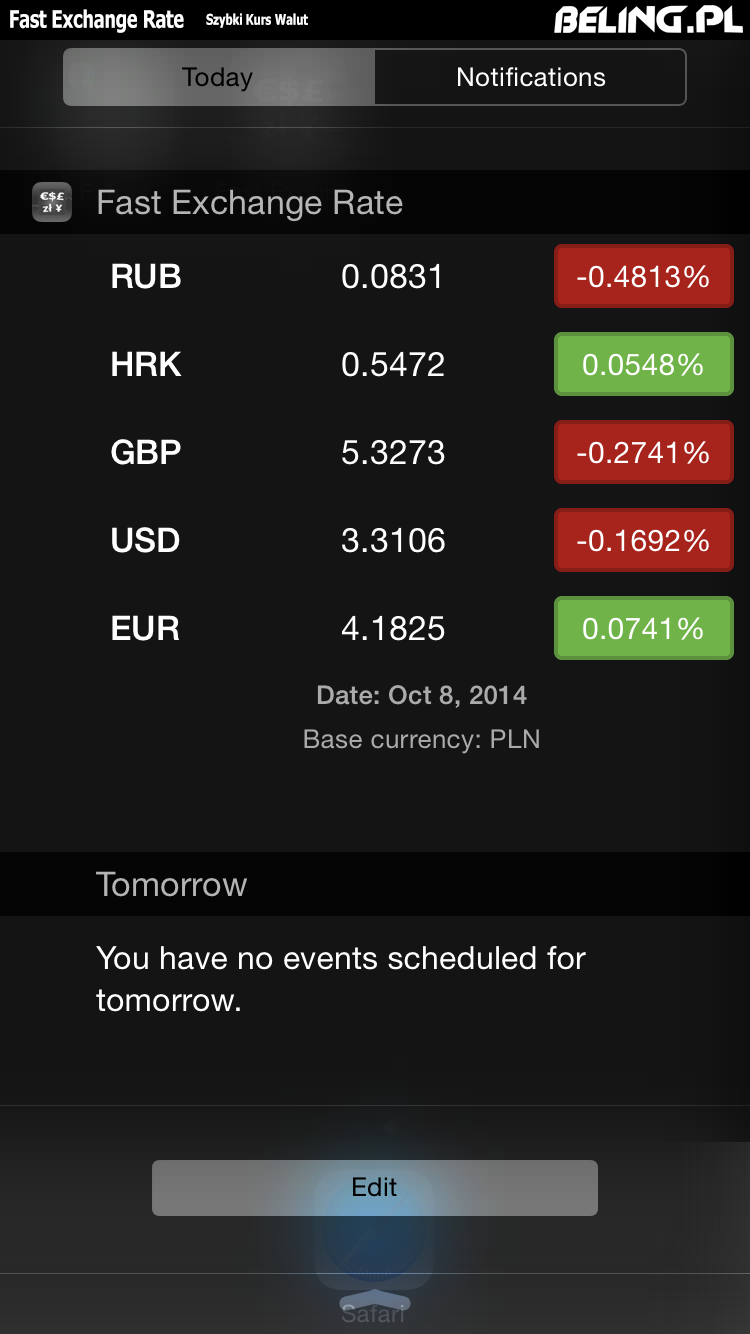The image size is (750, 1334).
Task: Tap the Edit button for widgets
Action: pyautogui.click(x=374, y=1187)
